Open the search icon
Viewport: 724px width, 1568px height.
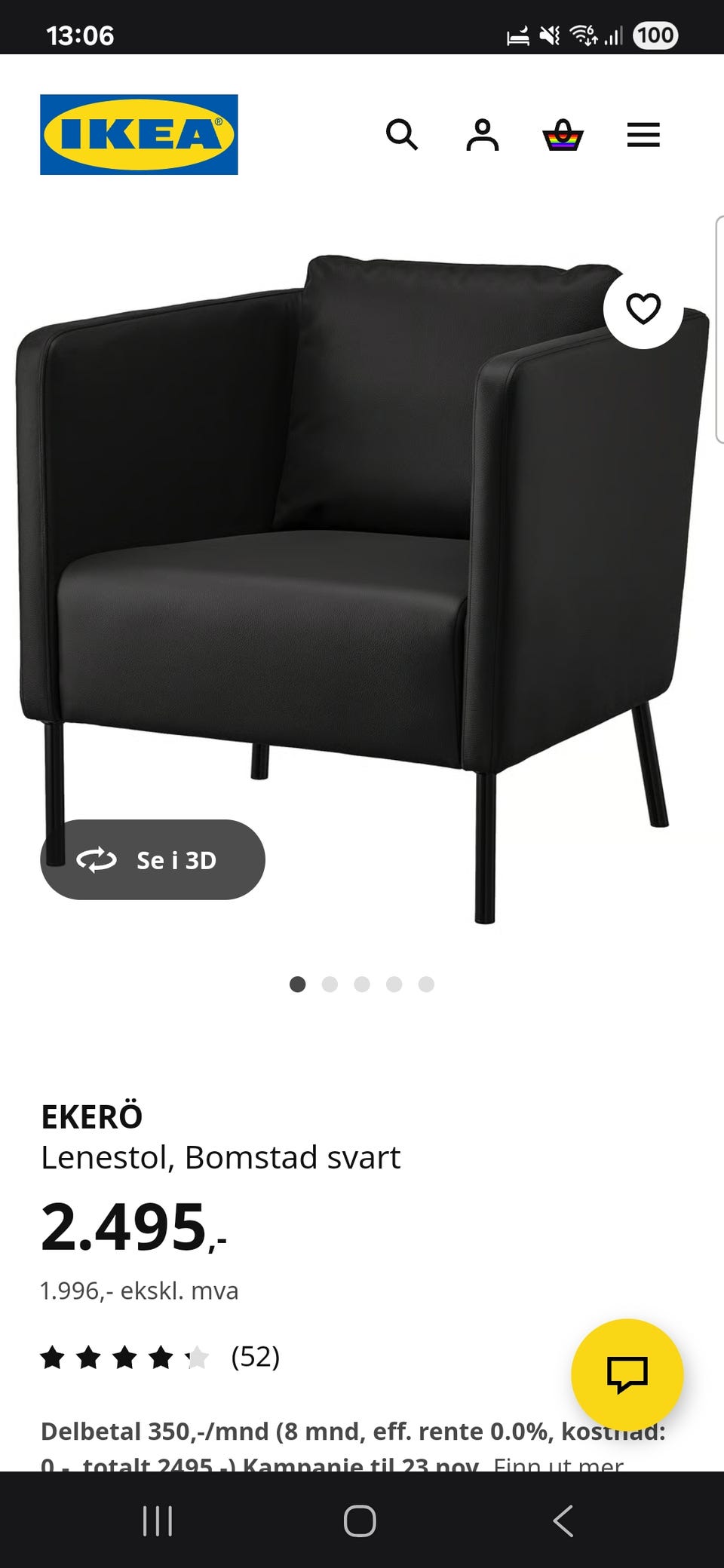point(401,135)
